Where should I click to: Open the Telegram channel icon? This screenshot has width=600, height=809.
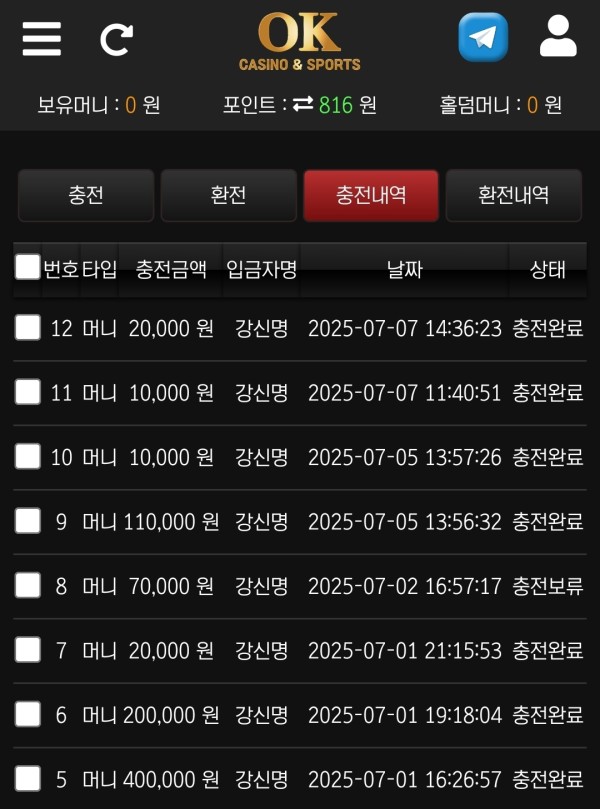(483, 38)
